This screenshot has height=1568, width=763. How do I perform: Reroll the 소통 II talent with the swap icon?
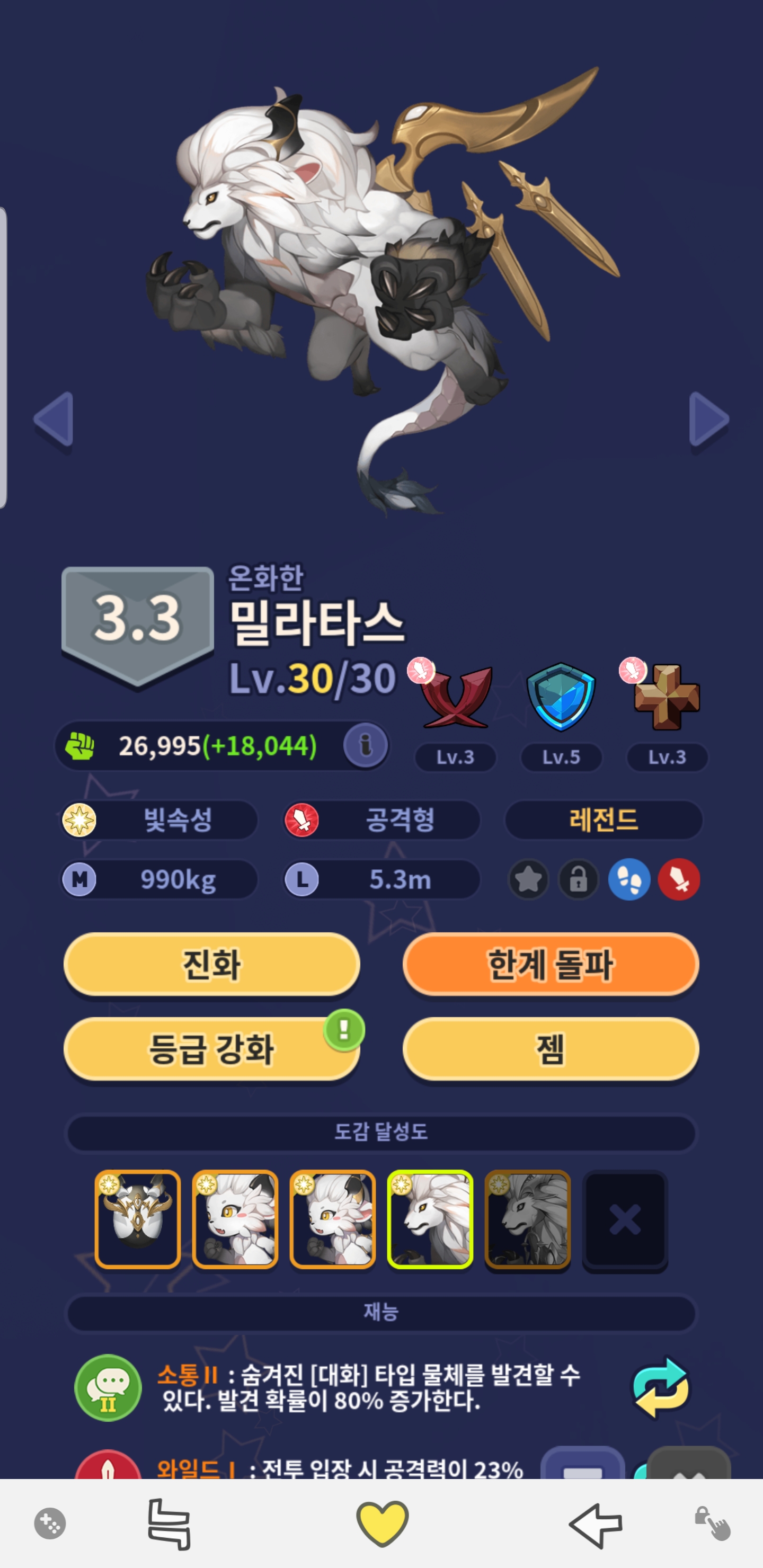tap(661, 1388)
